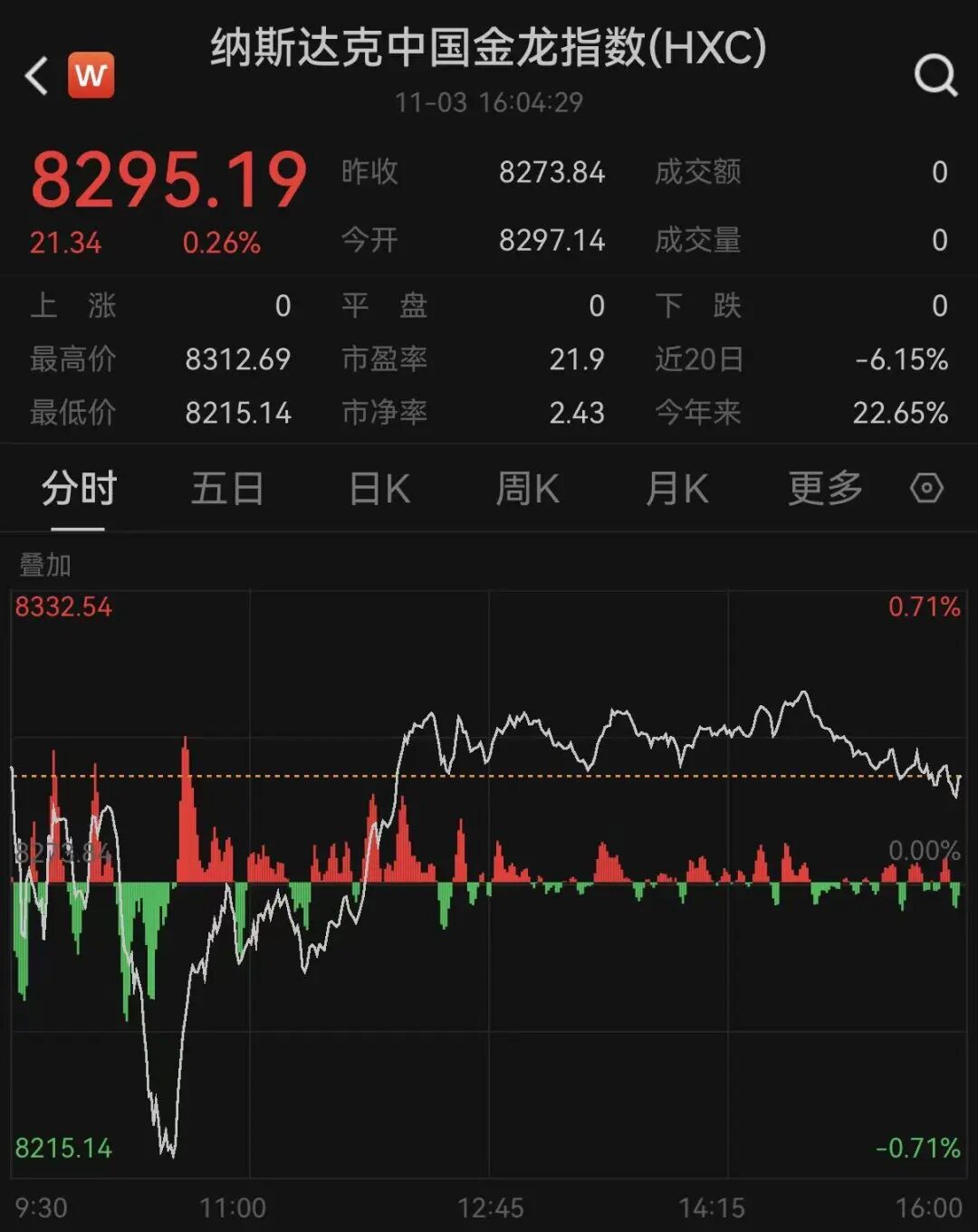The height and width of the screenshot is (1232, 978).
Task: Tap 叠加 to overlay another index
Action: (x=45, y=566)
